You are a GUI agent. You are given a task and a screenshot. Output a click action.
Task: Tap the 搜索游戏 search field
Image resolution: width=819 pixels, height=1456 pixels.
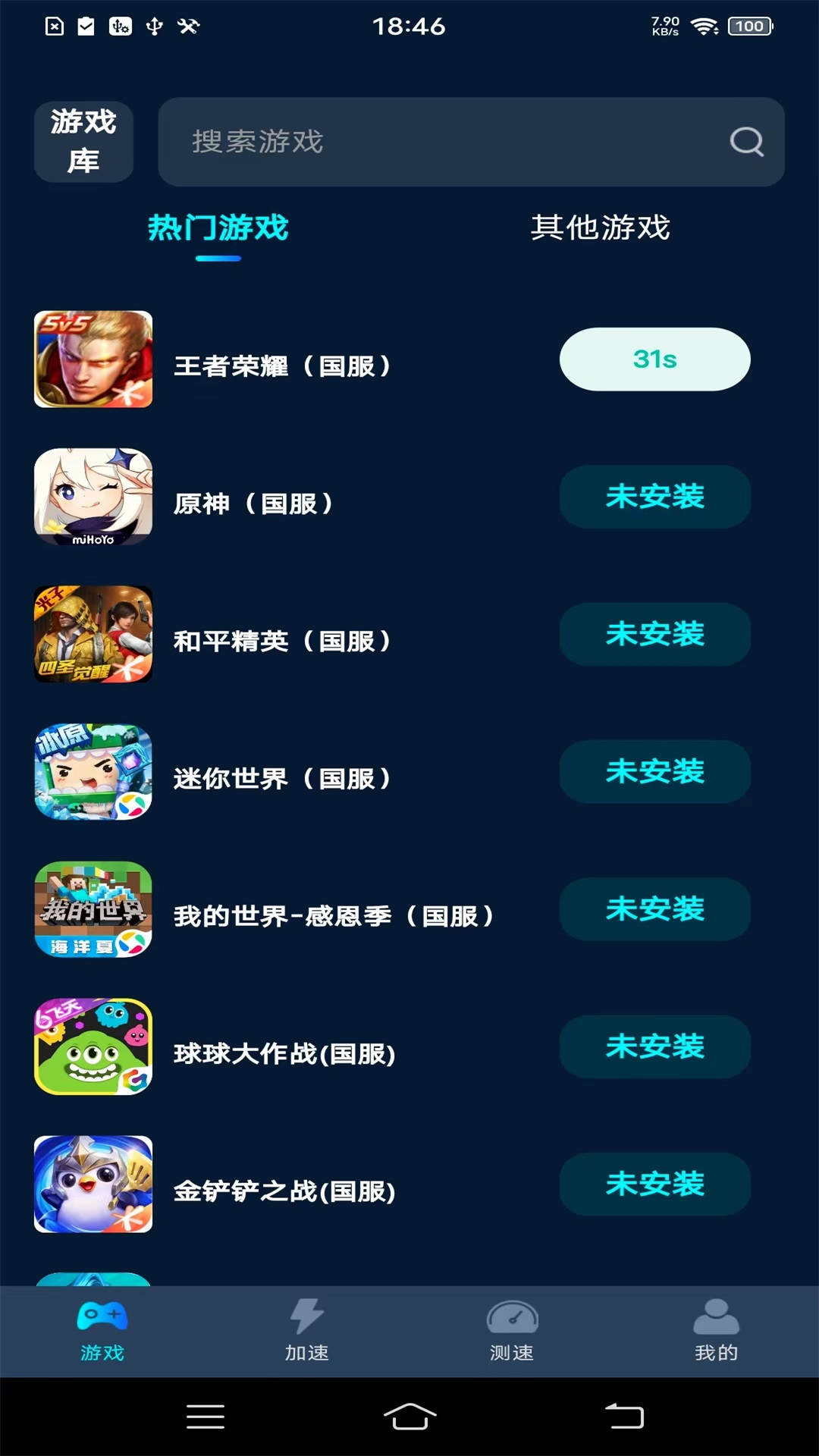coord(440,142)
